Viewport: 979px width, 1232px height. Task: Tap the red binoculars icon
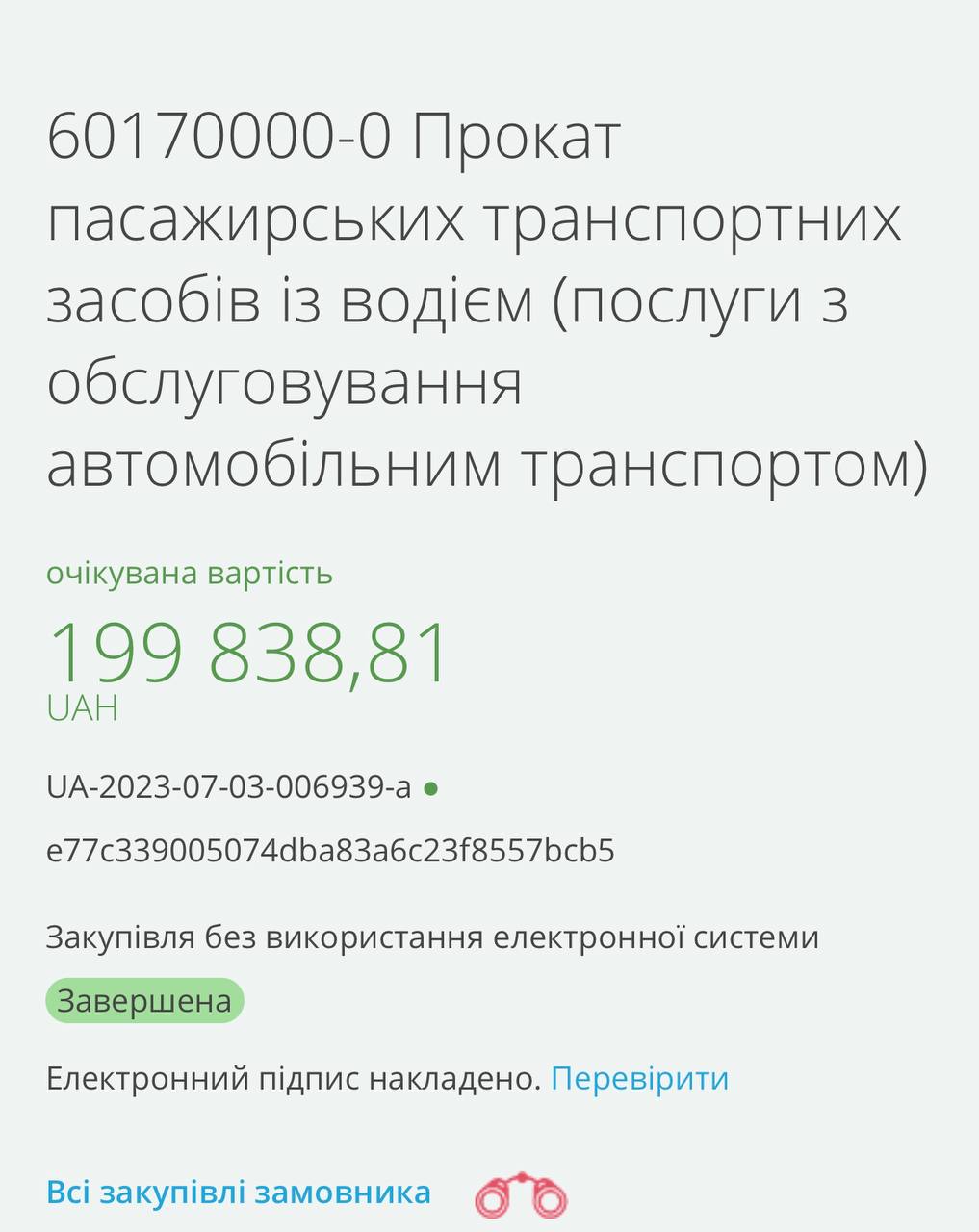[520, 1195]
